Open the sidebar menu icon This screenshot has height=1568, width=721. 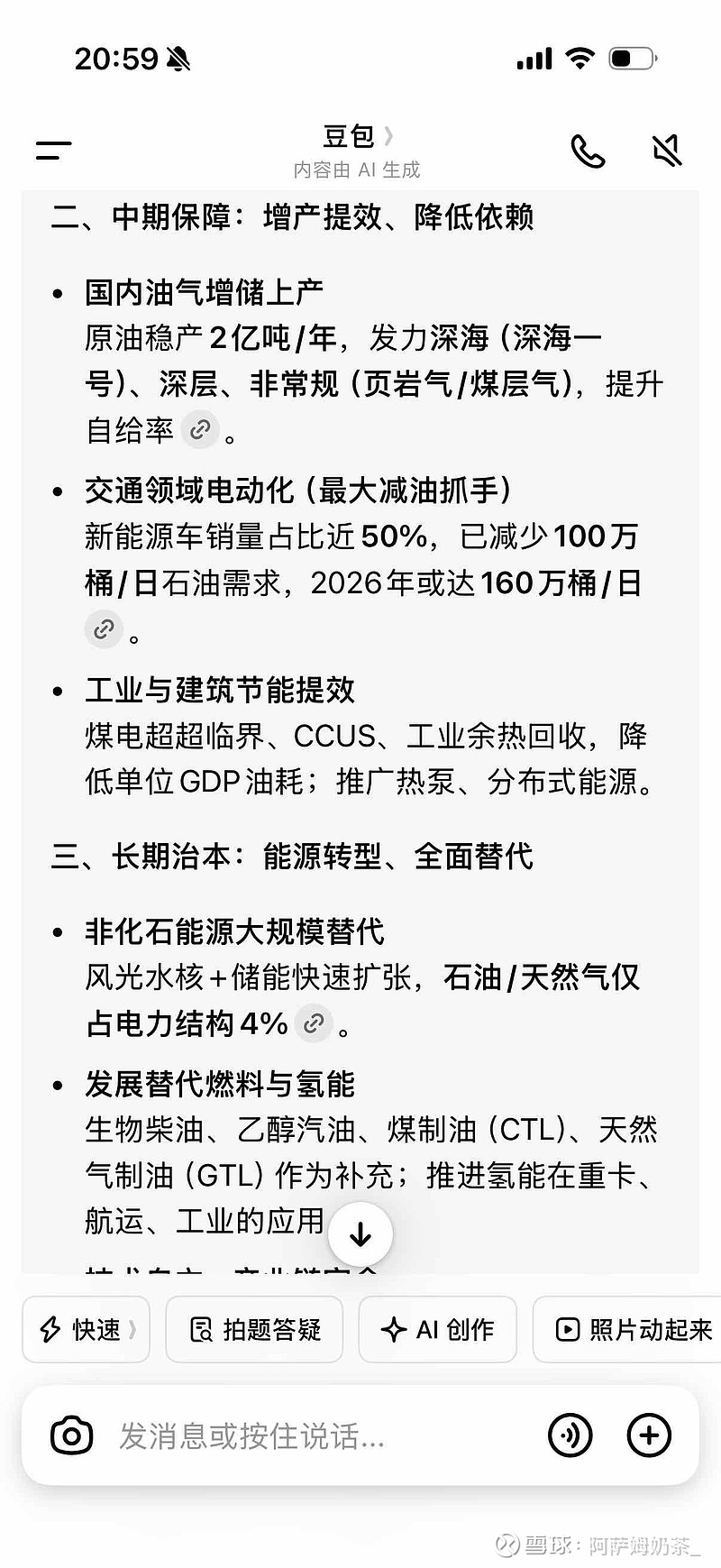[x=51, y=150]
